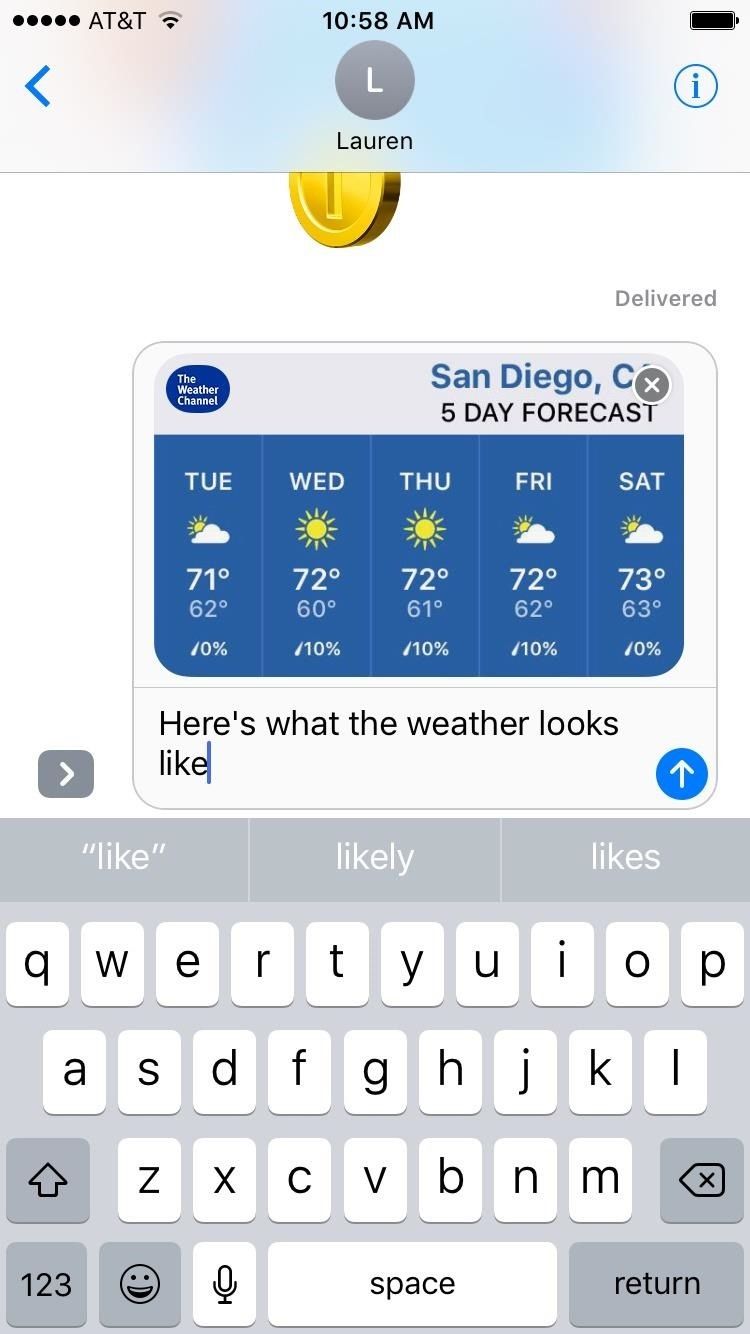Tap the microphone for voice dictation
This screenshot has width=750, height=1334.
224,1283
